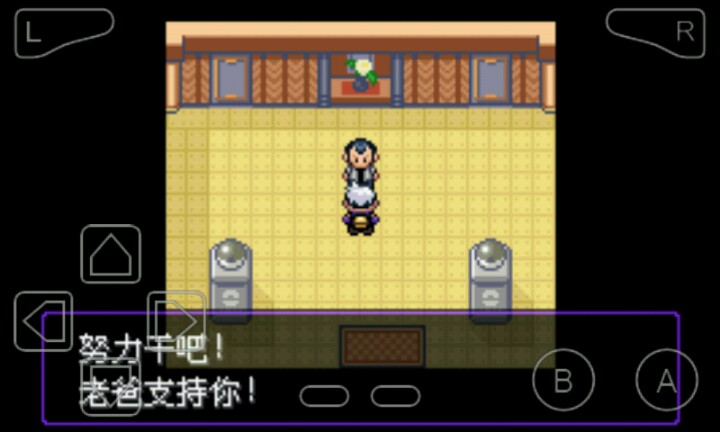Move up with the D-pad up arrow
Image resolution: width=720 pixels, height=432 pixels.
coord(110,255)
